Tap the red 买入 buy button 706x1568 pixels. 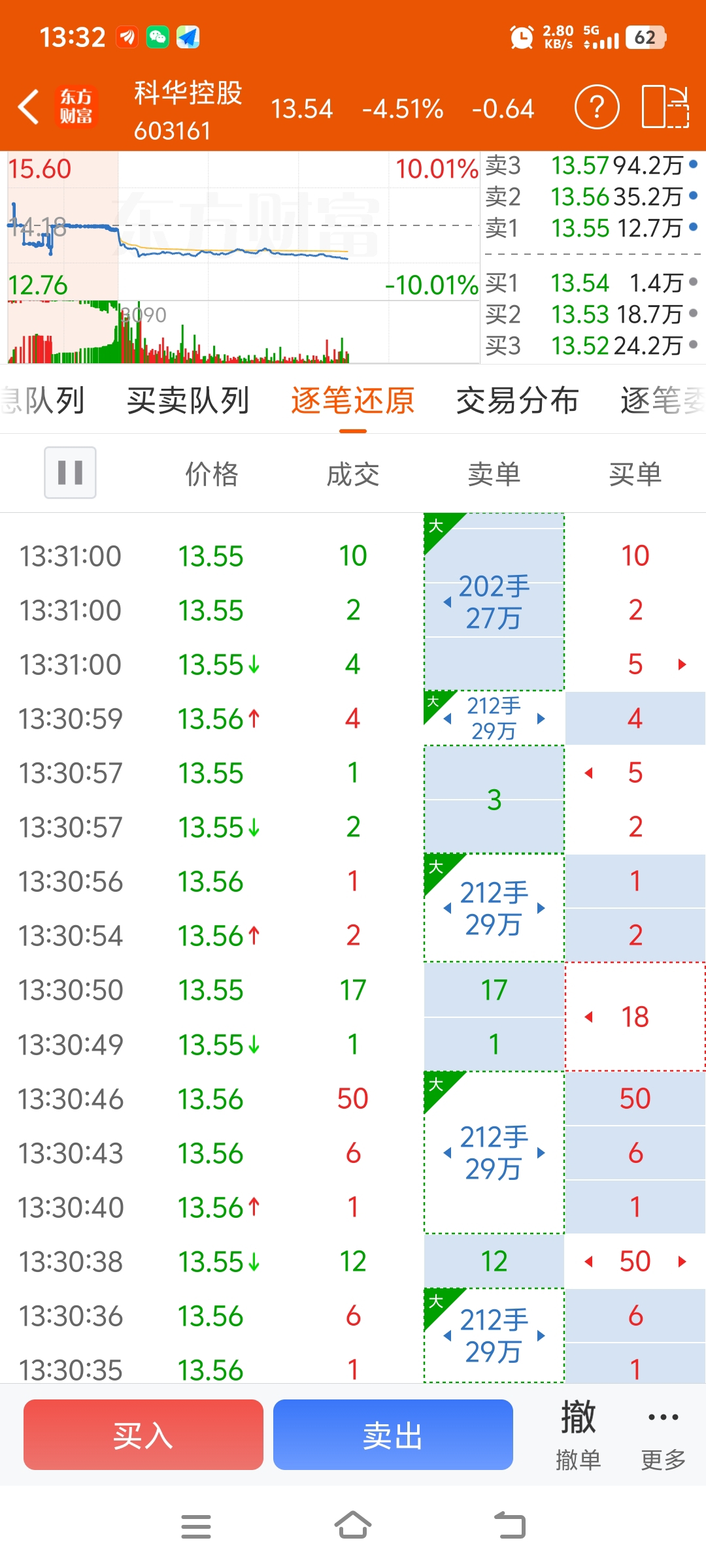[143, 1434]
